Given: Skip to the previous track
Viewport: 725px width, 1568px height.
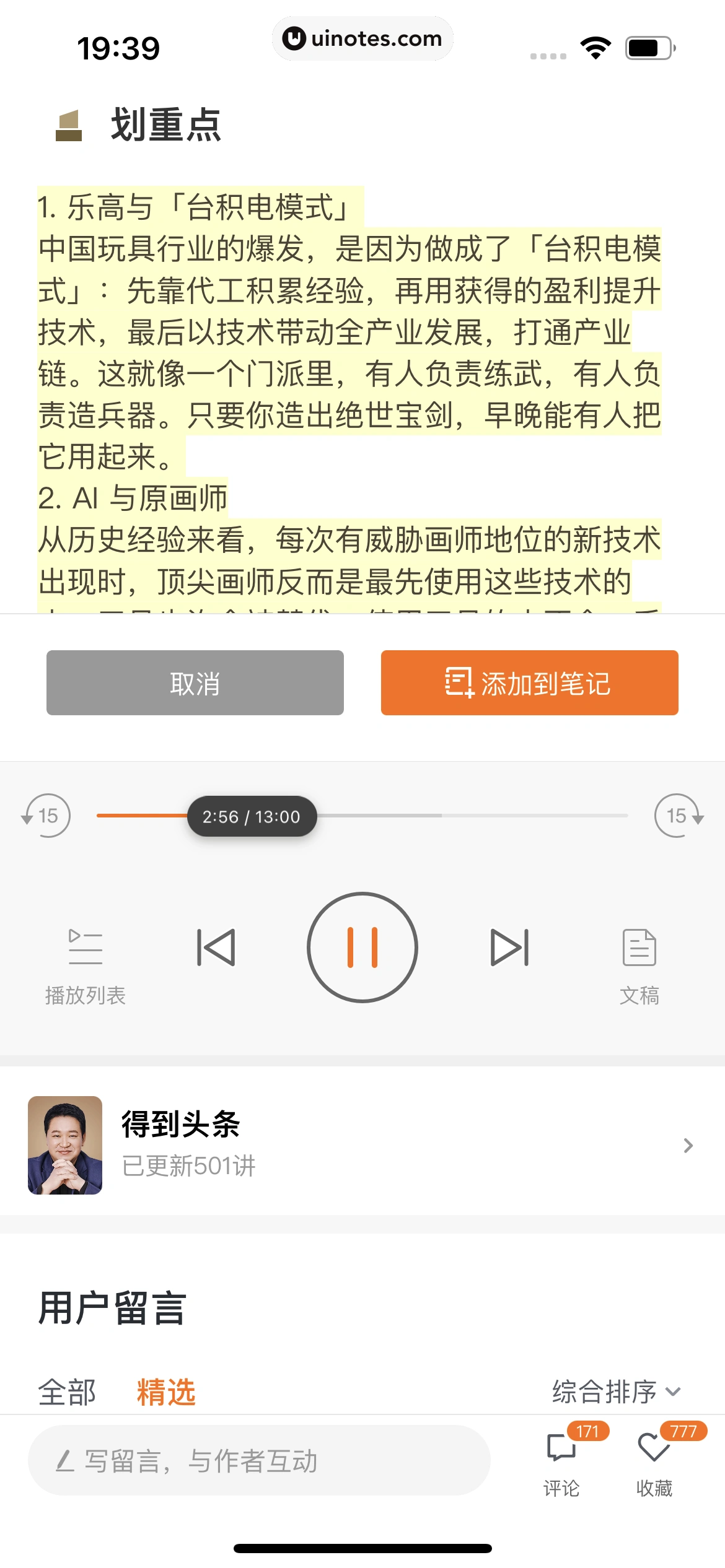Looking at the screenshot, I should pyautogui.click(x=216, y=947).
